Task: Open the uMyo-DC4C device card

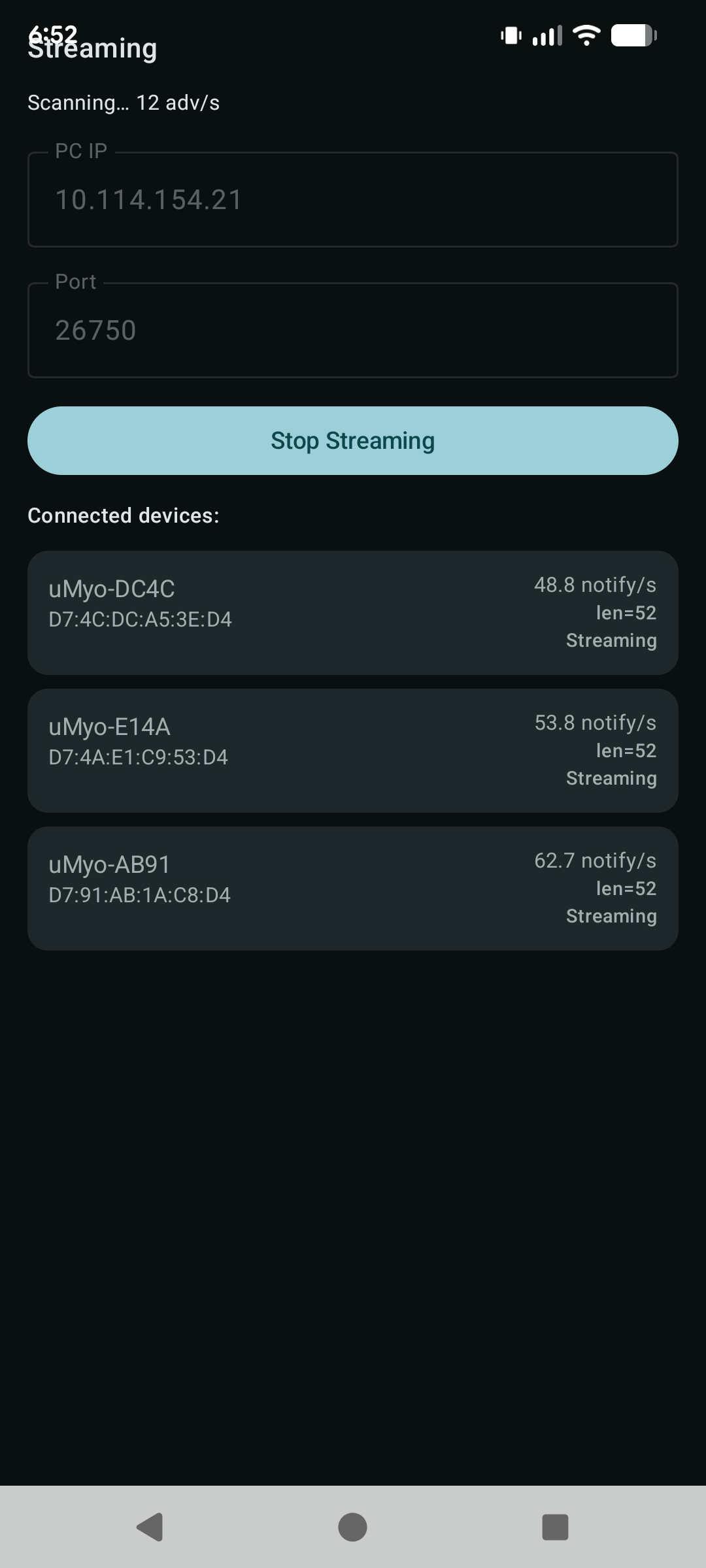Action: (x=352, y=613)
